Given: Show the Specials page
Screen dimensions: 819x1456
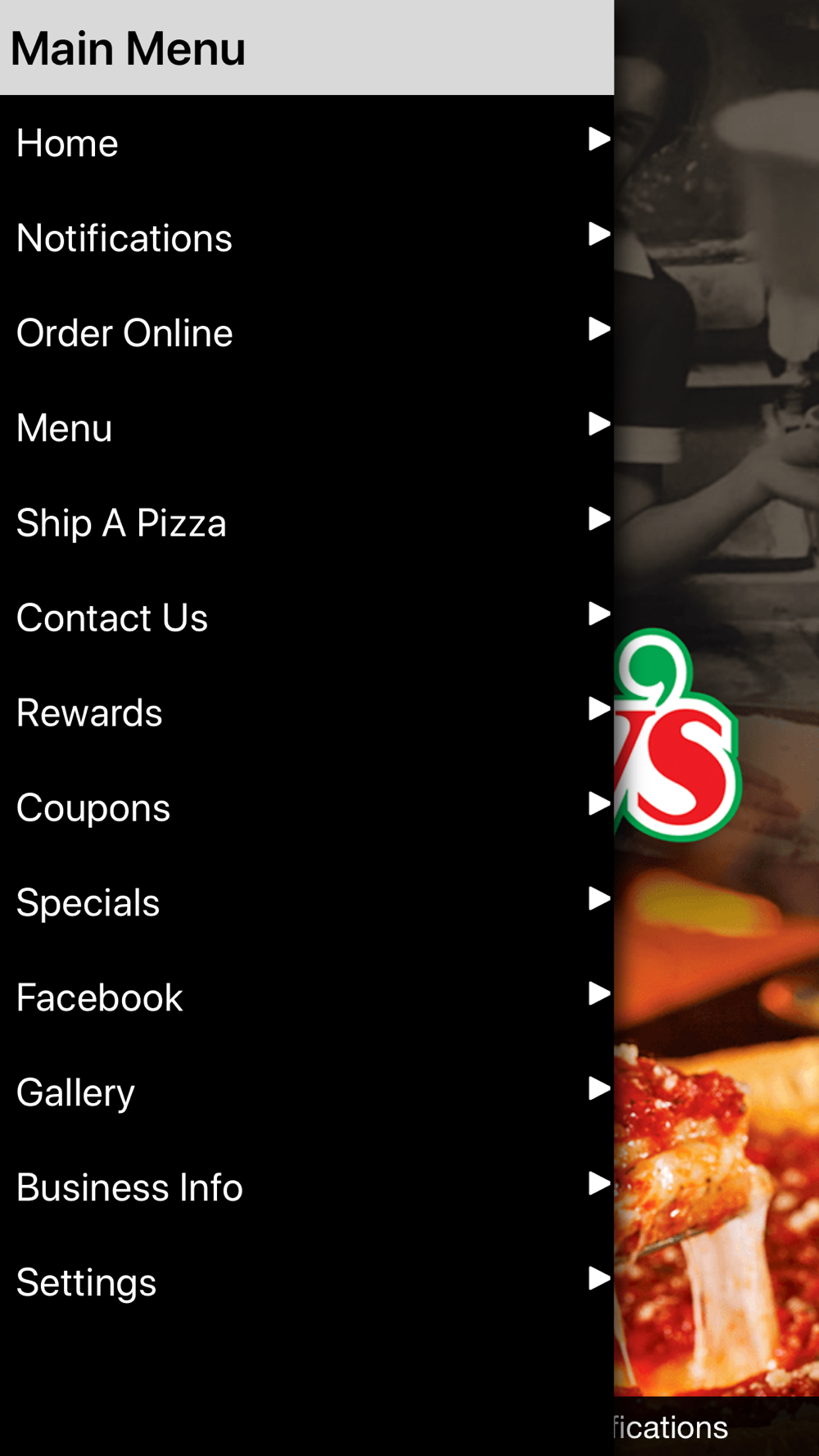Looking at the screenshot, I should (307, 902).
